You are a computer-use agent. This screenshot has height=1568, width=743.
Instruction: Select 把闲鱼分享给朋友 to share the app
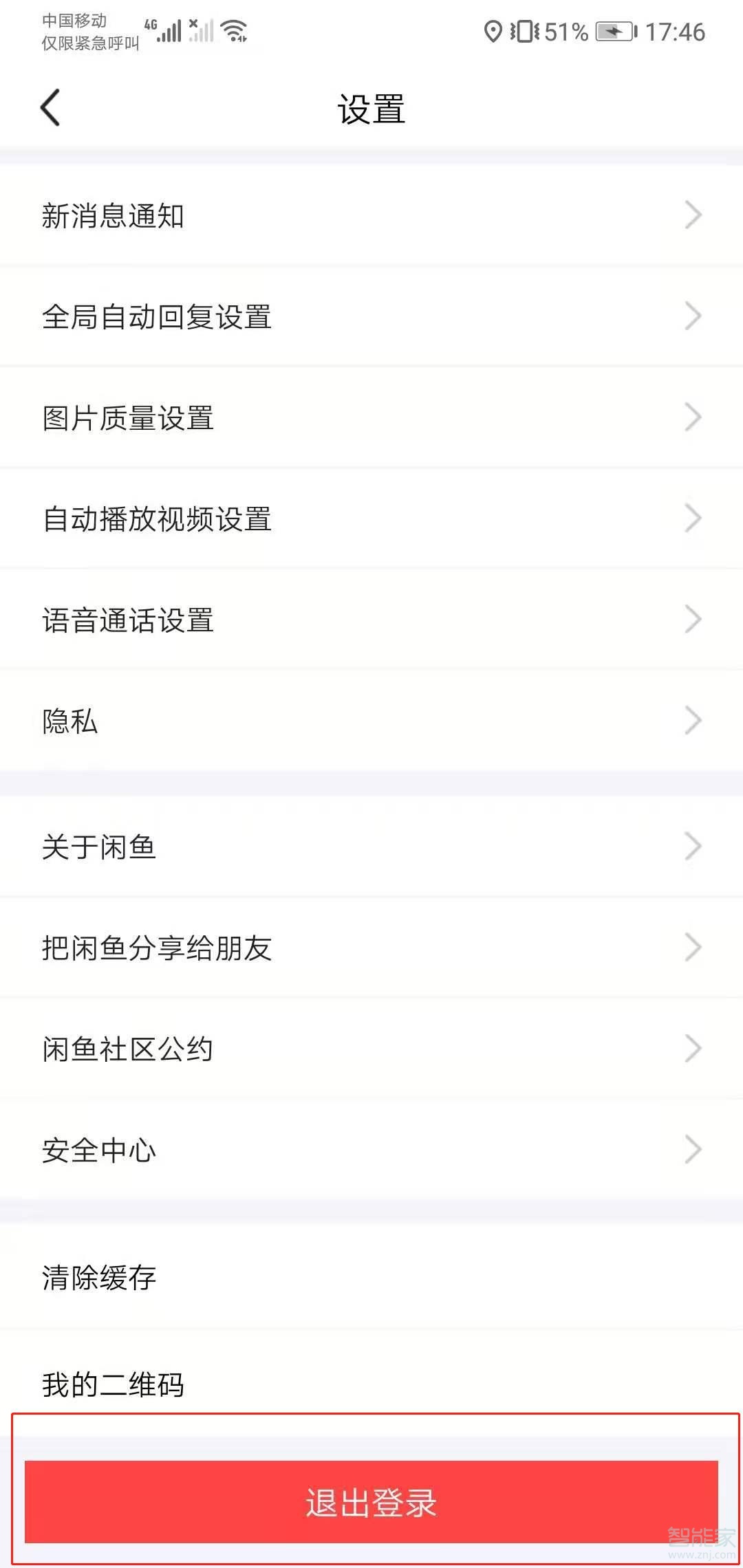(x=371, y=948)
